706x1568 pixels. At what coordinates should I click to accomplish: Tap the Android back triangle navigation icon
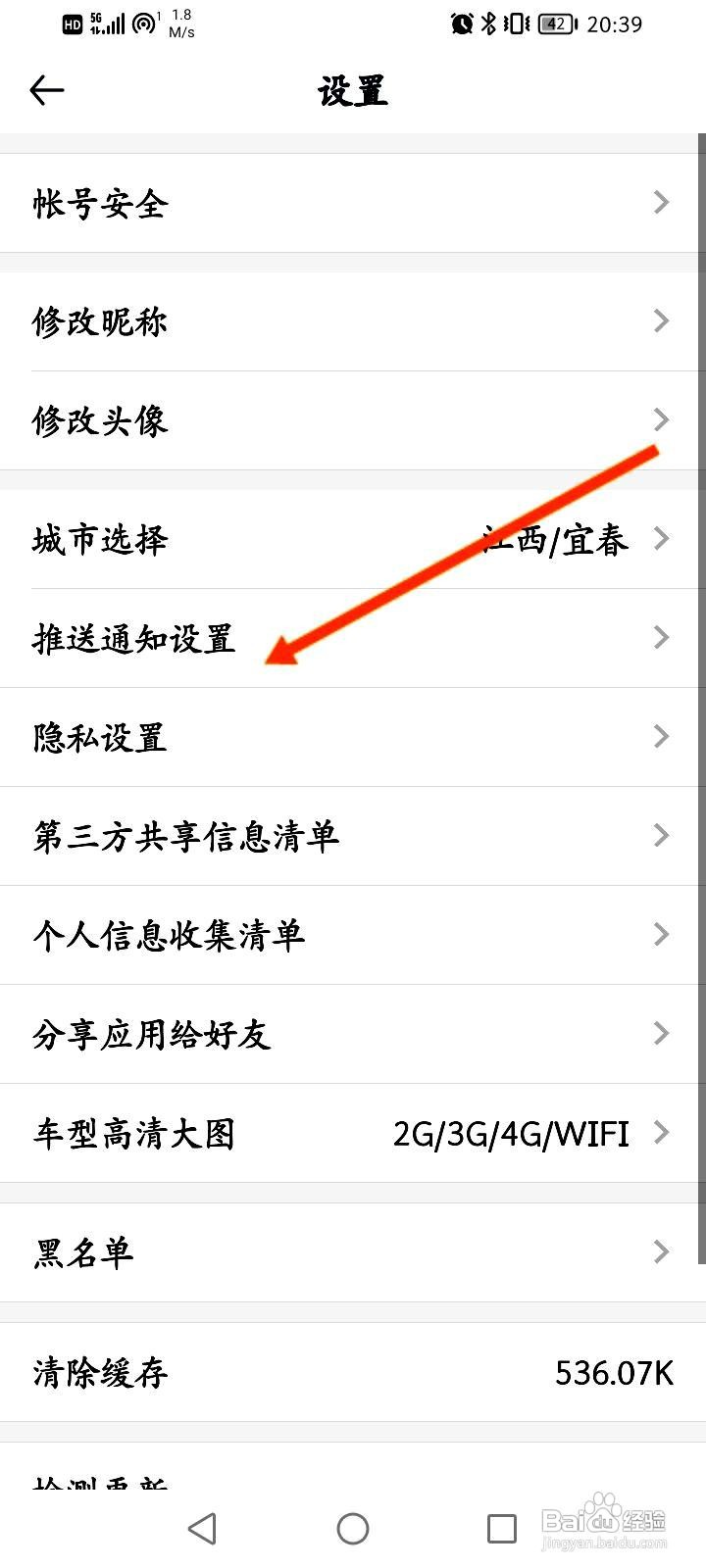(202, 1527)
